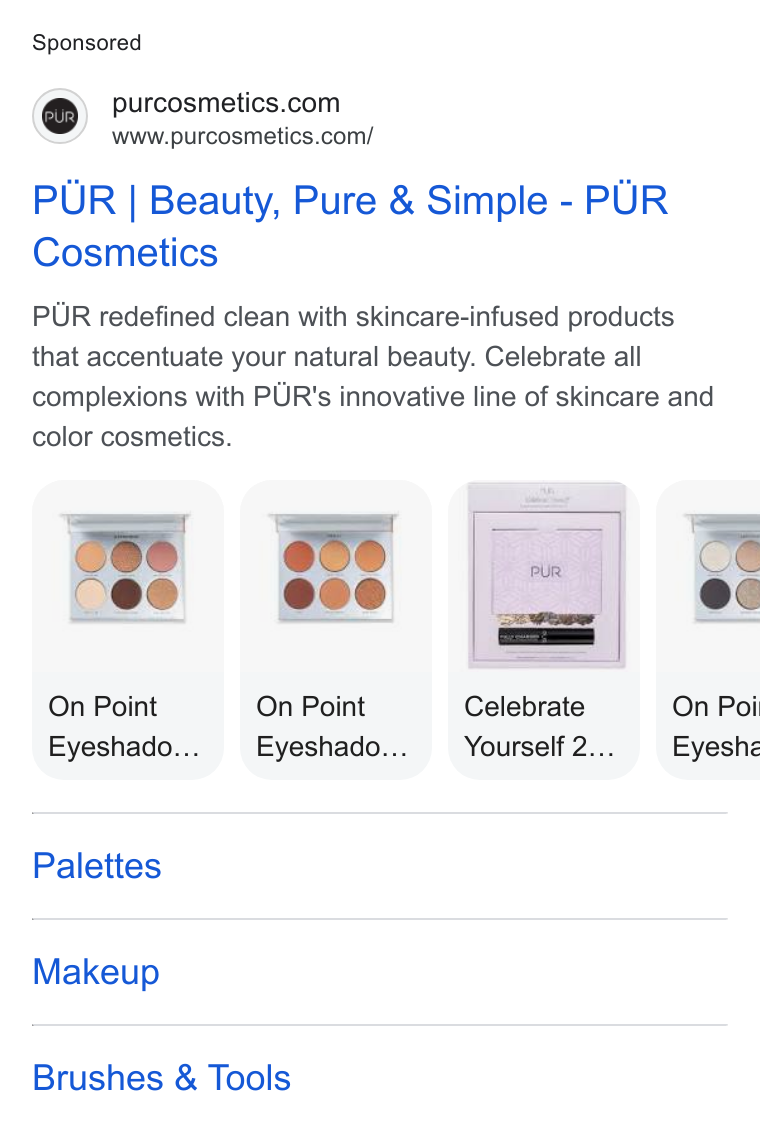Viewport: 760px width, 1130px height.
Task: Open the Palettes sitelink
Action: [x=97, y=866]
